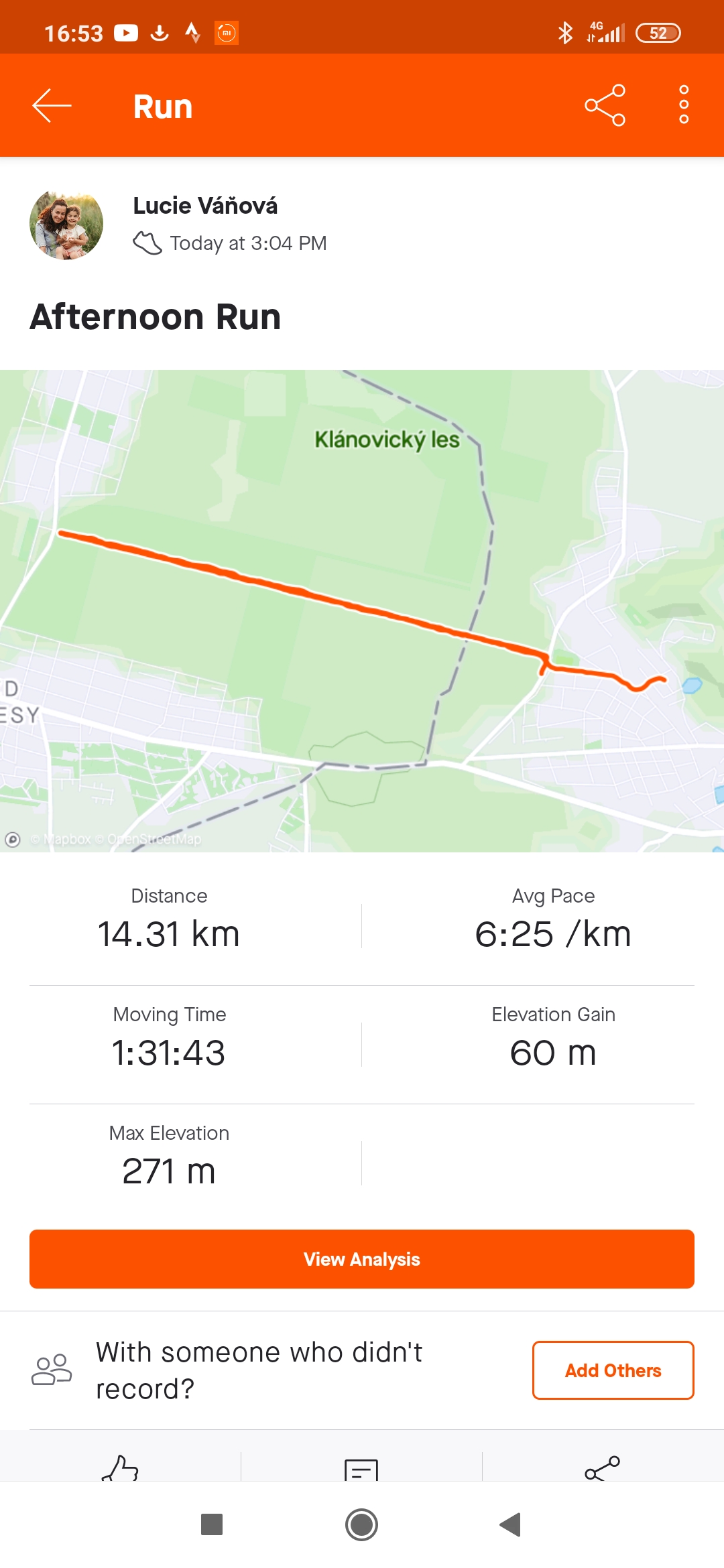
Task: Open comments with the comment icon
Action: [x=361, y=1469]
